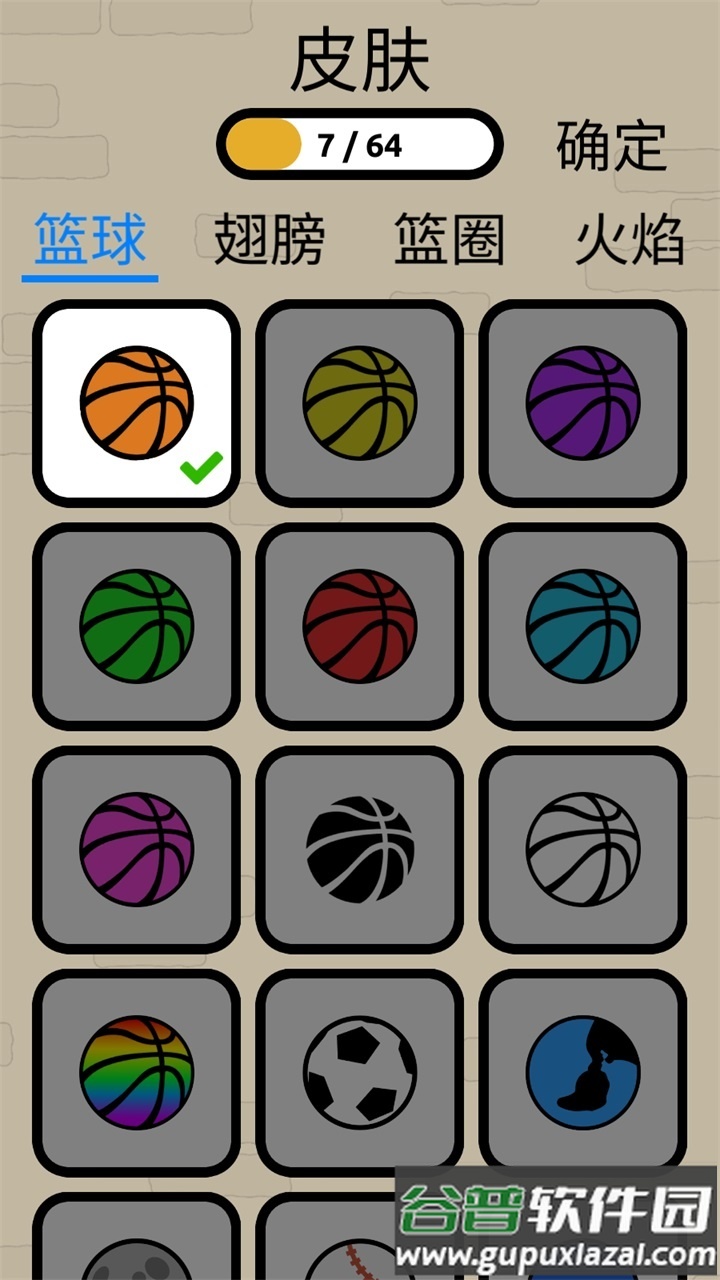Confirm selection with the 确定 button

[x=611, y=146]
